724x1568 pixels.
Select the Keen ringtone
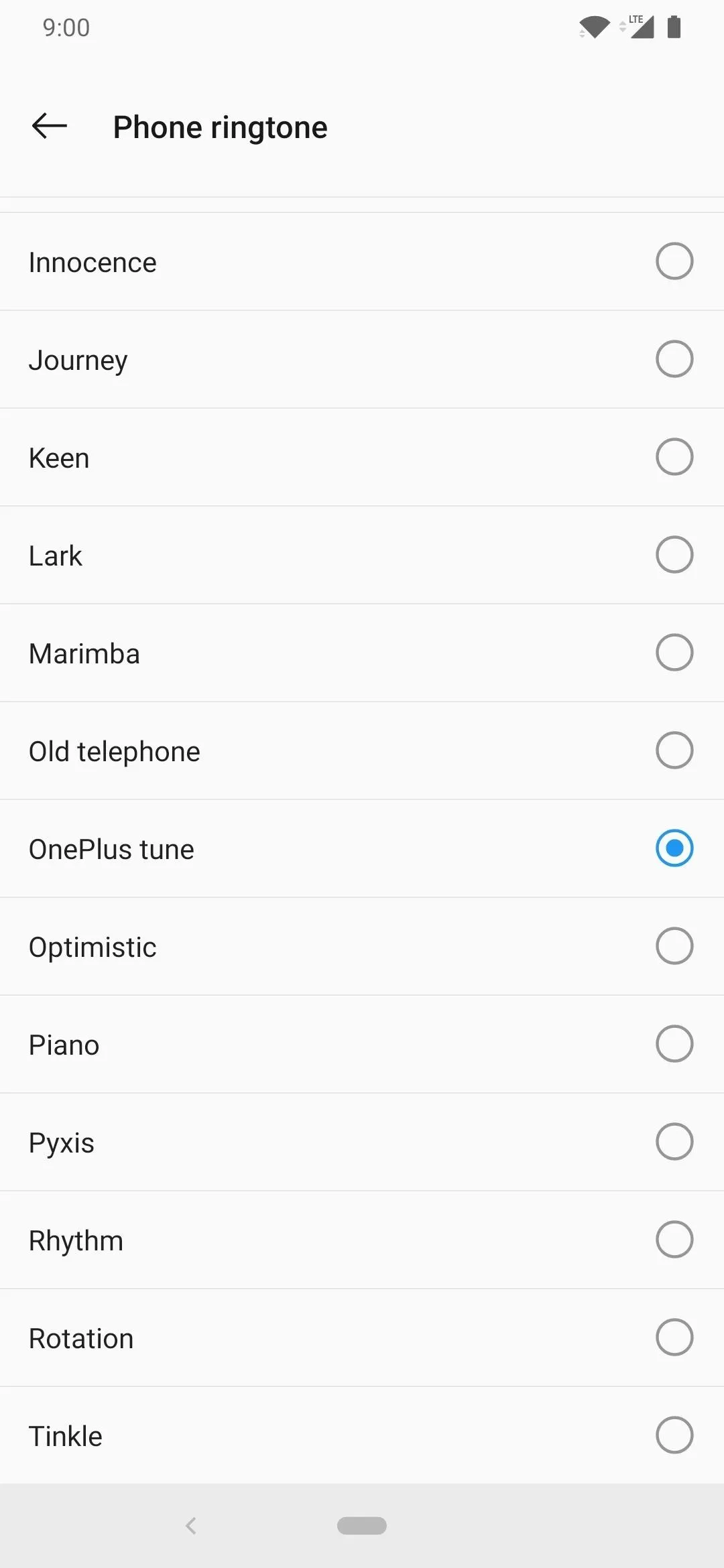(362, 457)
